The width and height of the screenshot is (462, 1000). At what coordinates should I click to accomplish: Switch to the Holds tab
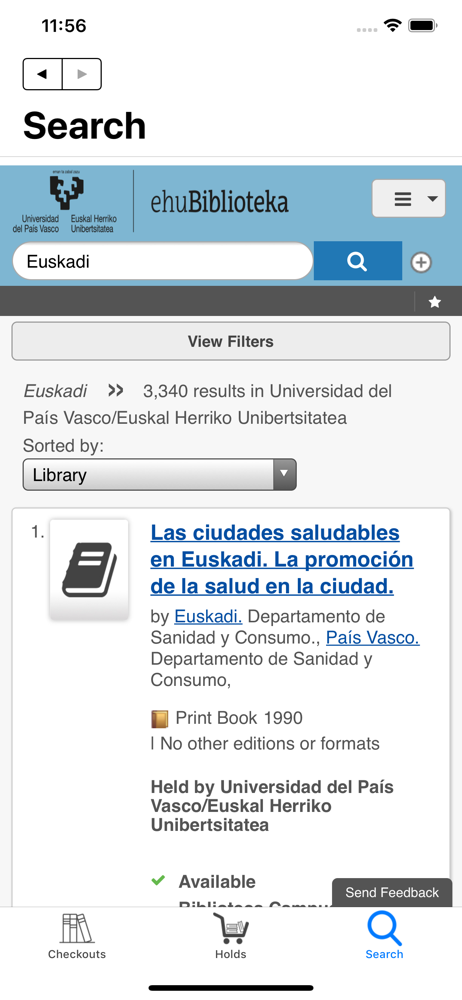point(230,936)
